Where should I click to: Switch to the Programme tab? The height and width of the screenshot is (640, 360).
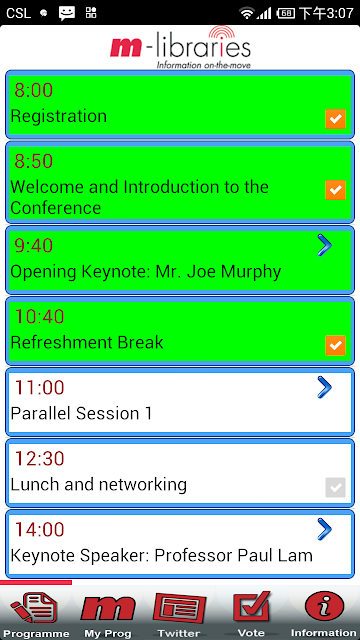[x=36, y=613]
